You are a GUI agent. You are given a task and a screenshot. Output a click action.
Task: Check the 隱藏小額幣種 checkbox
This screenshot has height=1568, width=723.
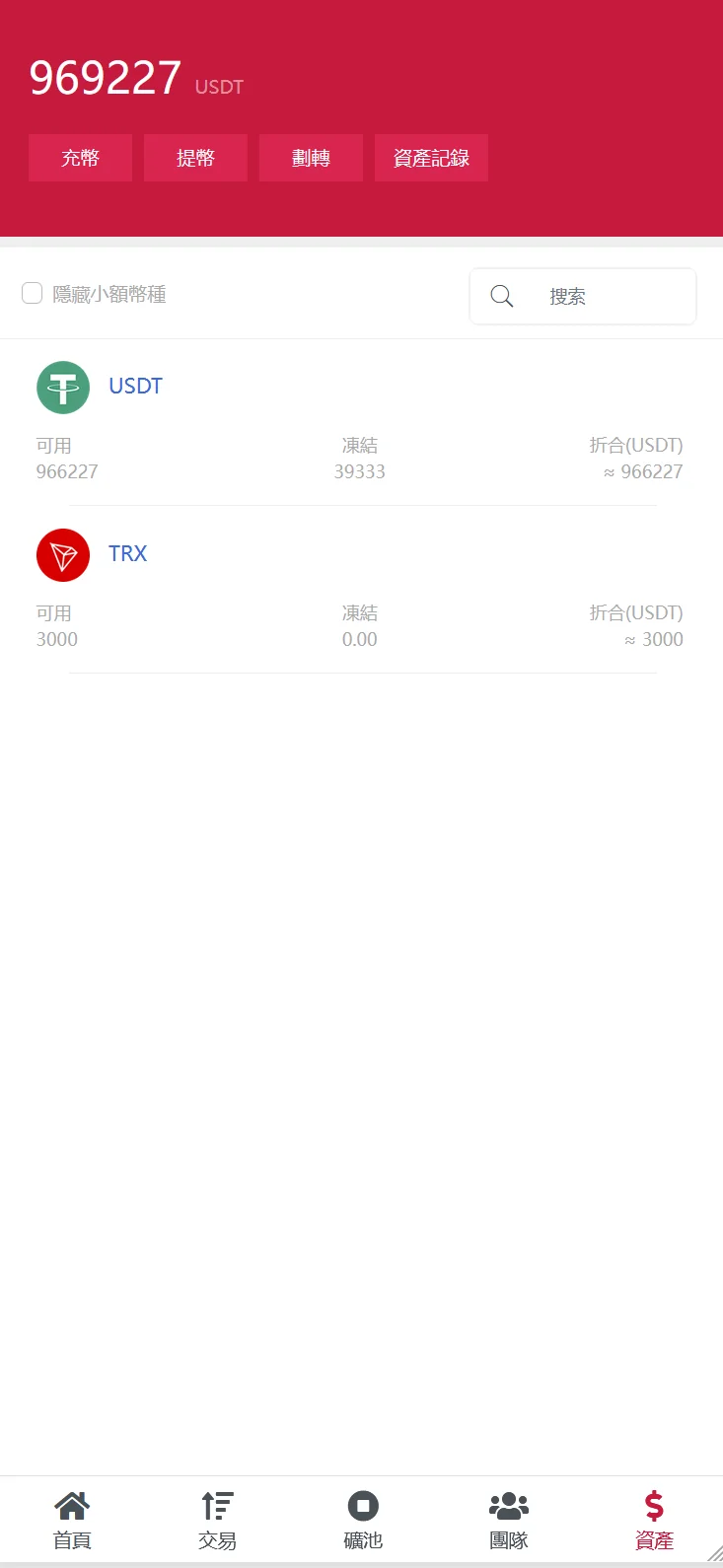point(33,293)
